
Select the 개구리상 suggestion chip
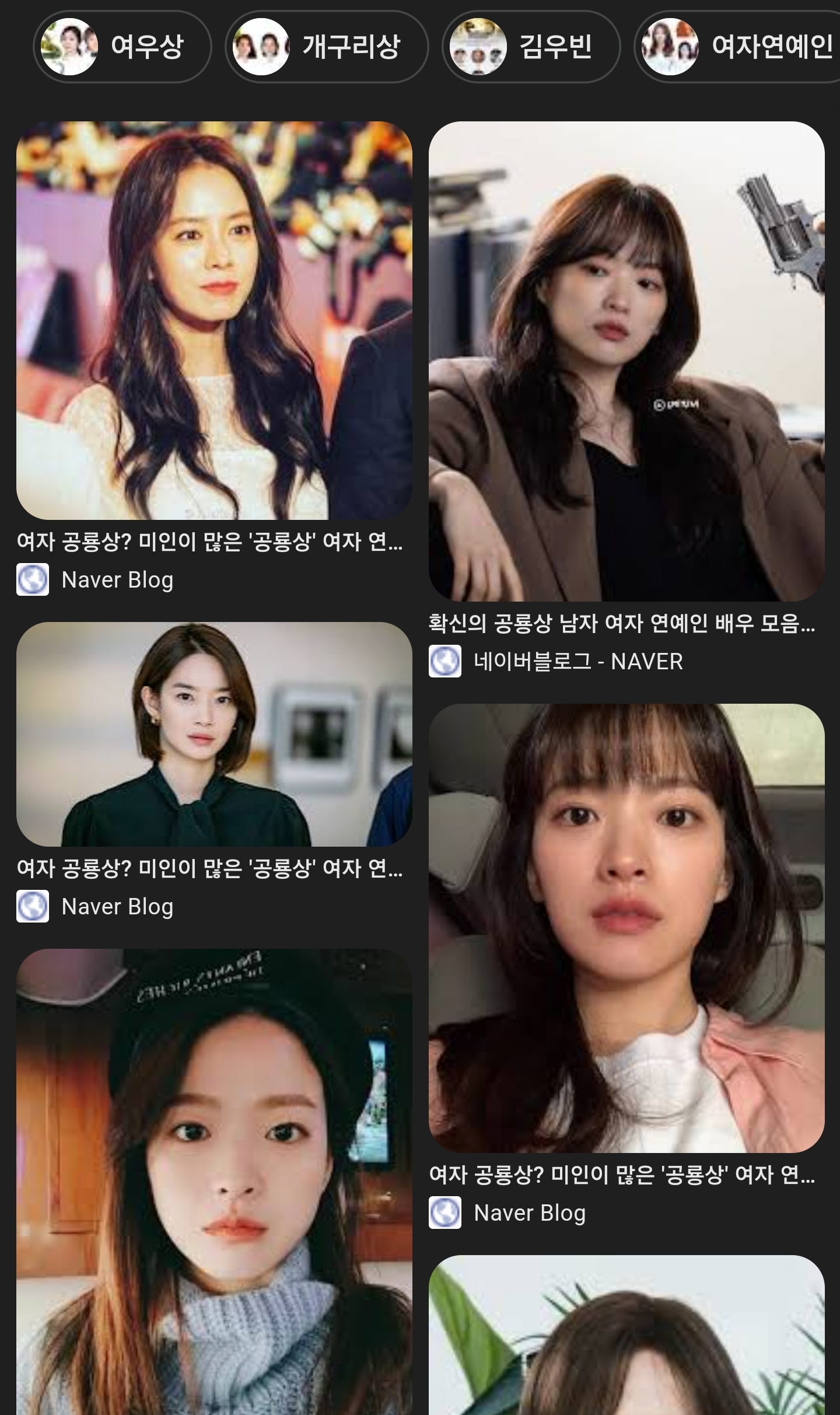pos(327,47)
